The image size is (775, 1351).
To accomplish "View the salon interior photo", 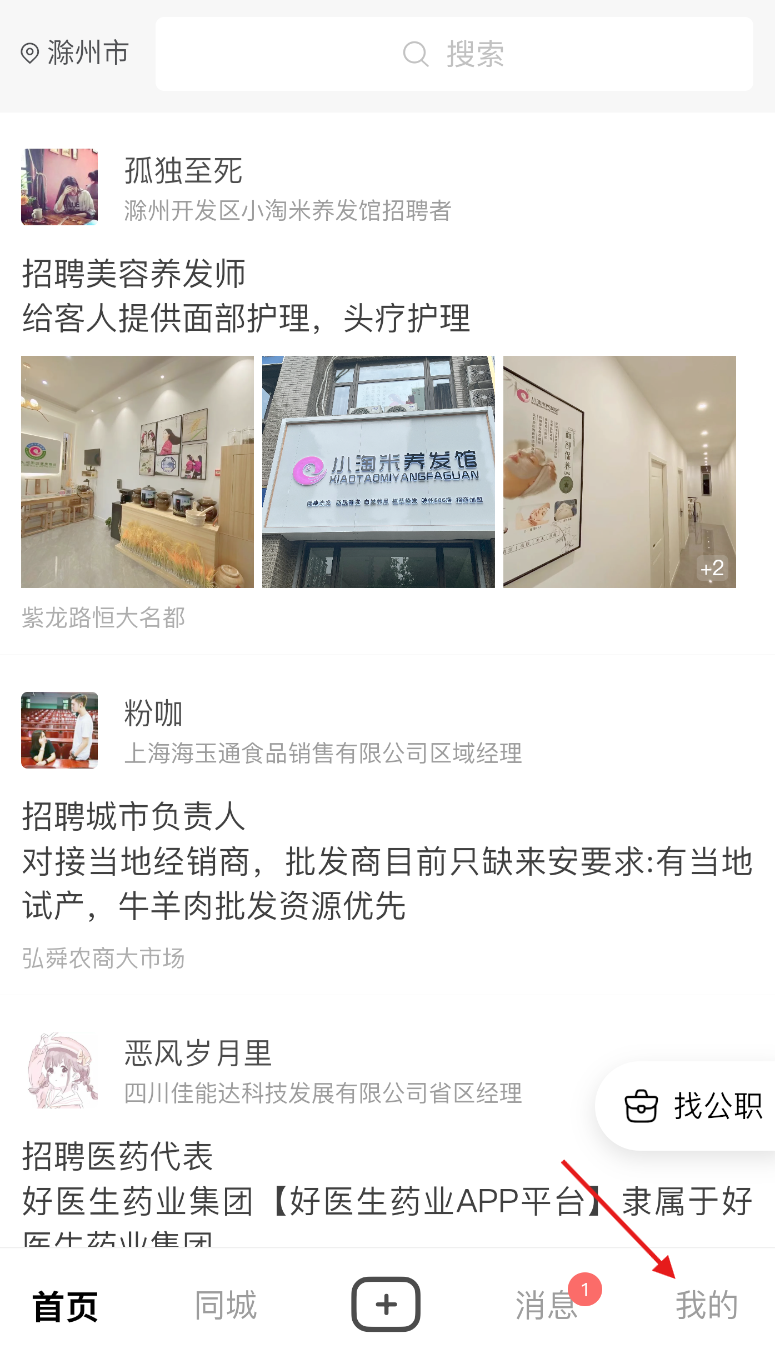I will coord(137,472).
